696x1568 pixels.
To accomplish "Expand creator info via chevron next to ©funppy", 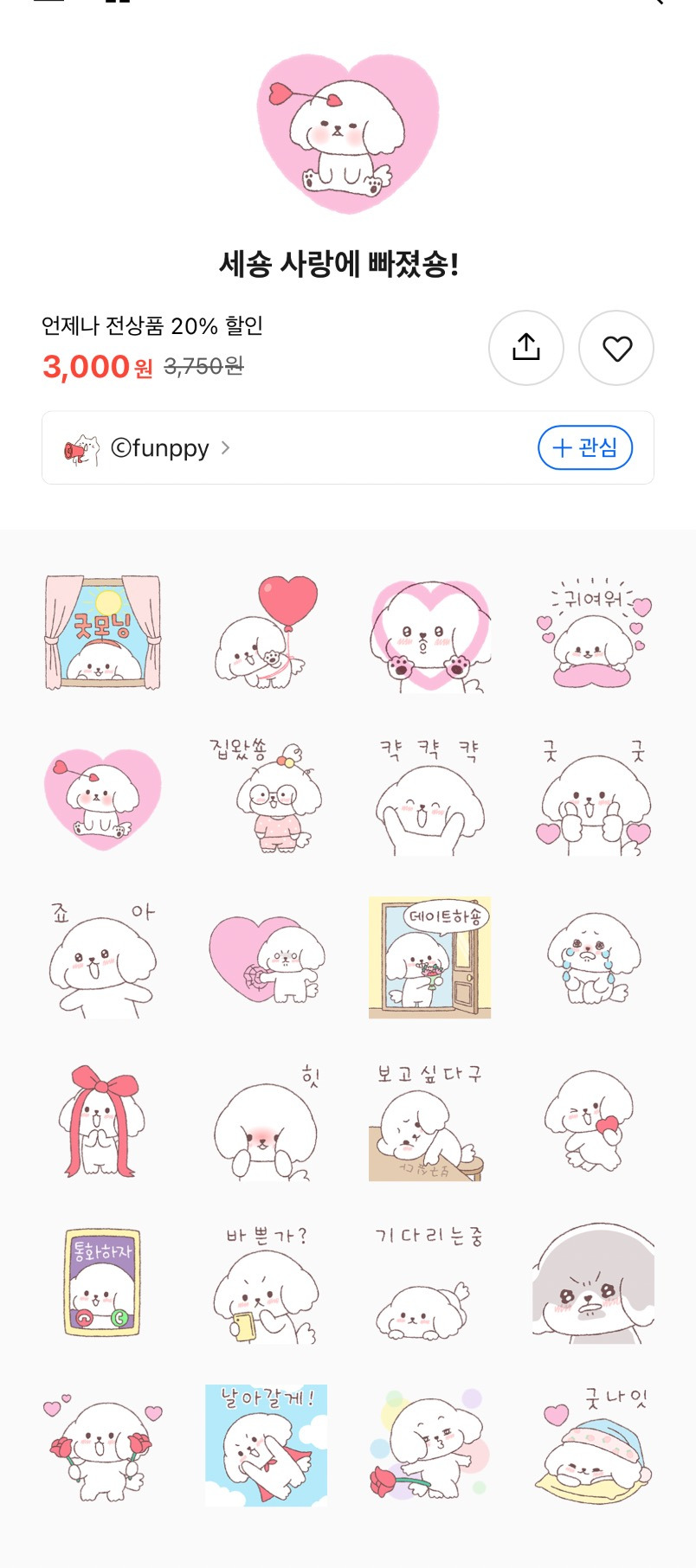I will click(x=226, y=447).
